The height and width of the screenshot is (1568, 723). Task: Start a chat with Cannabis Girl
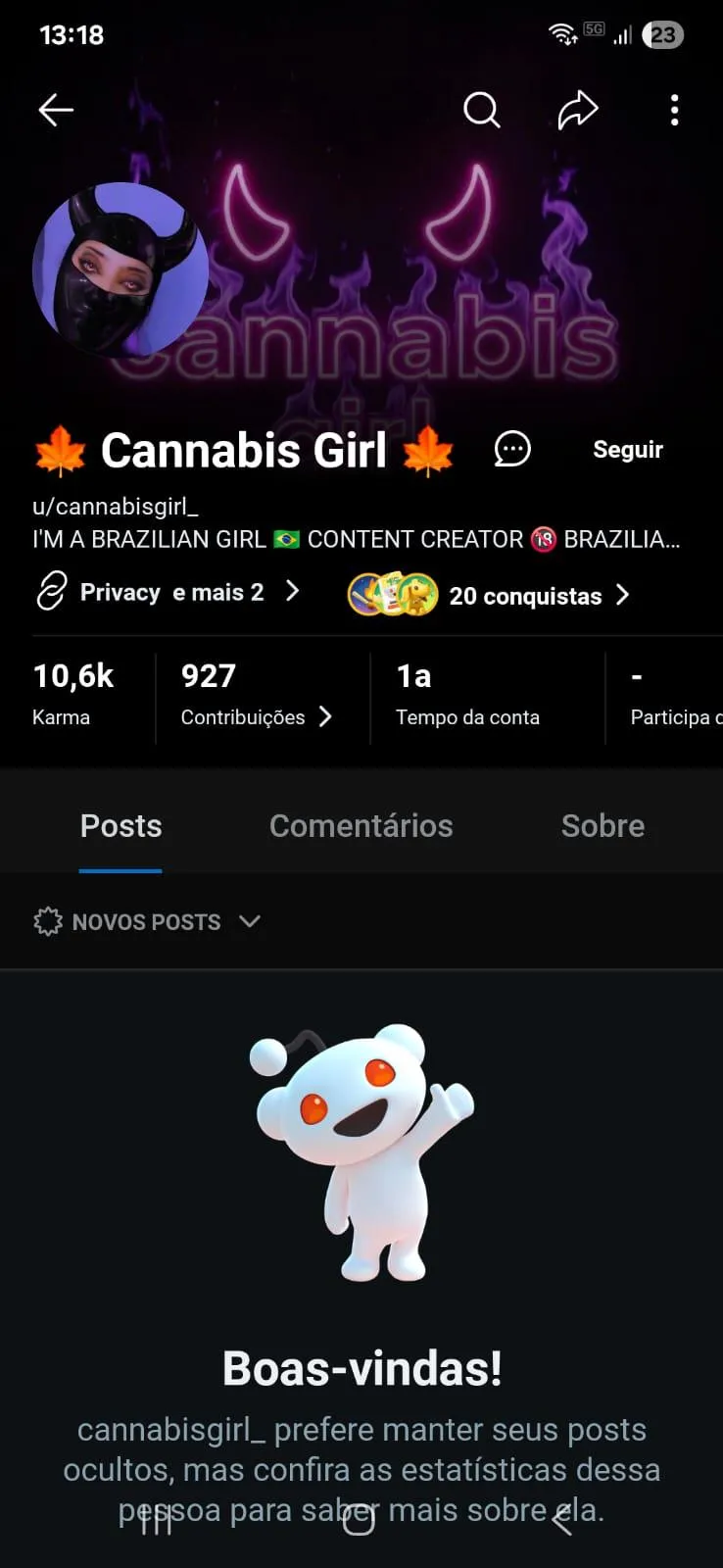(x=512, y=449)
